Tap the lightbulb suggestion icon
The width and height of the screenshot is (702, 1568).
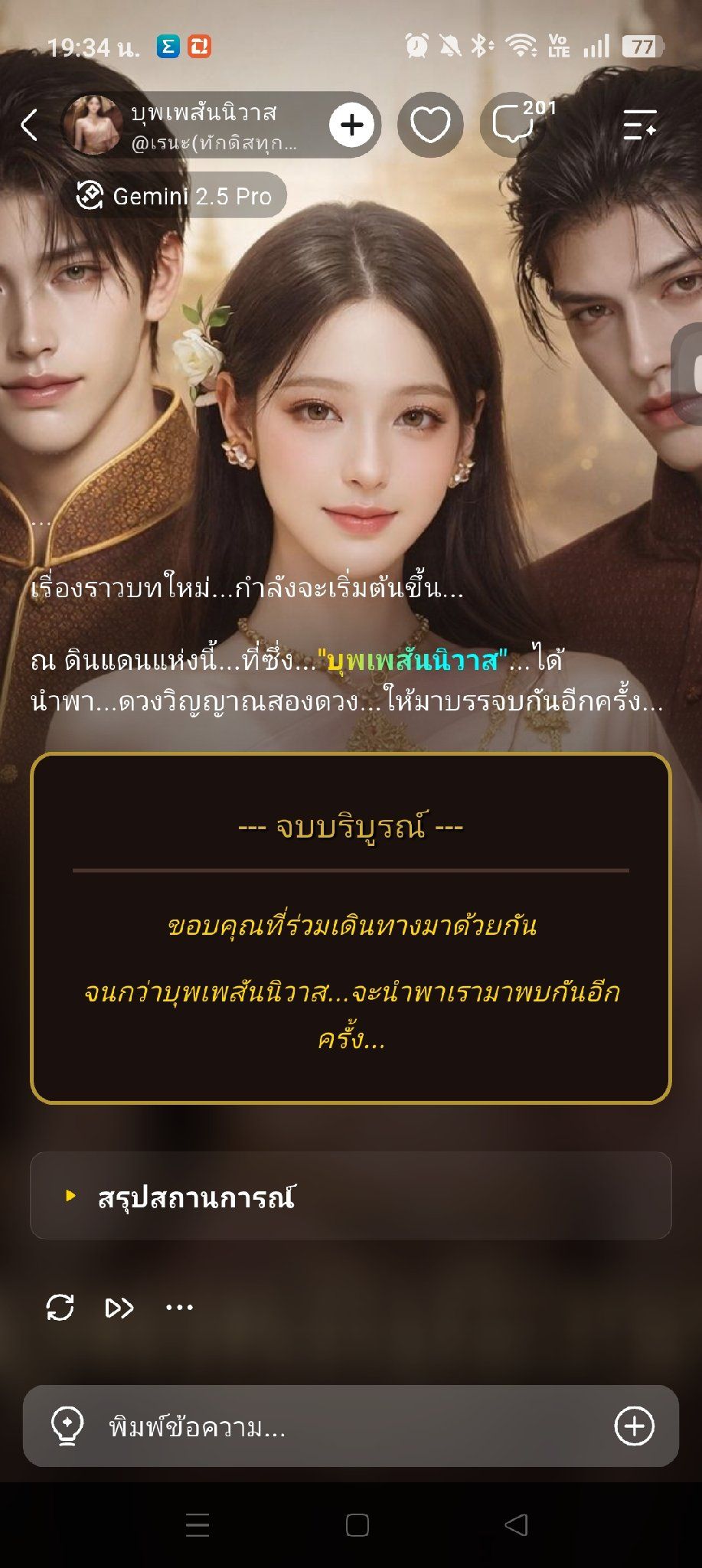(x=67, y=1426)
